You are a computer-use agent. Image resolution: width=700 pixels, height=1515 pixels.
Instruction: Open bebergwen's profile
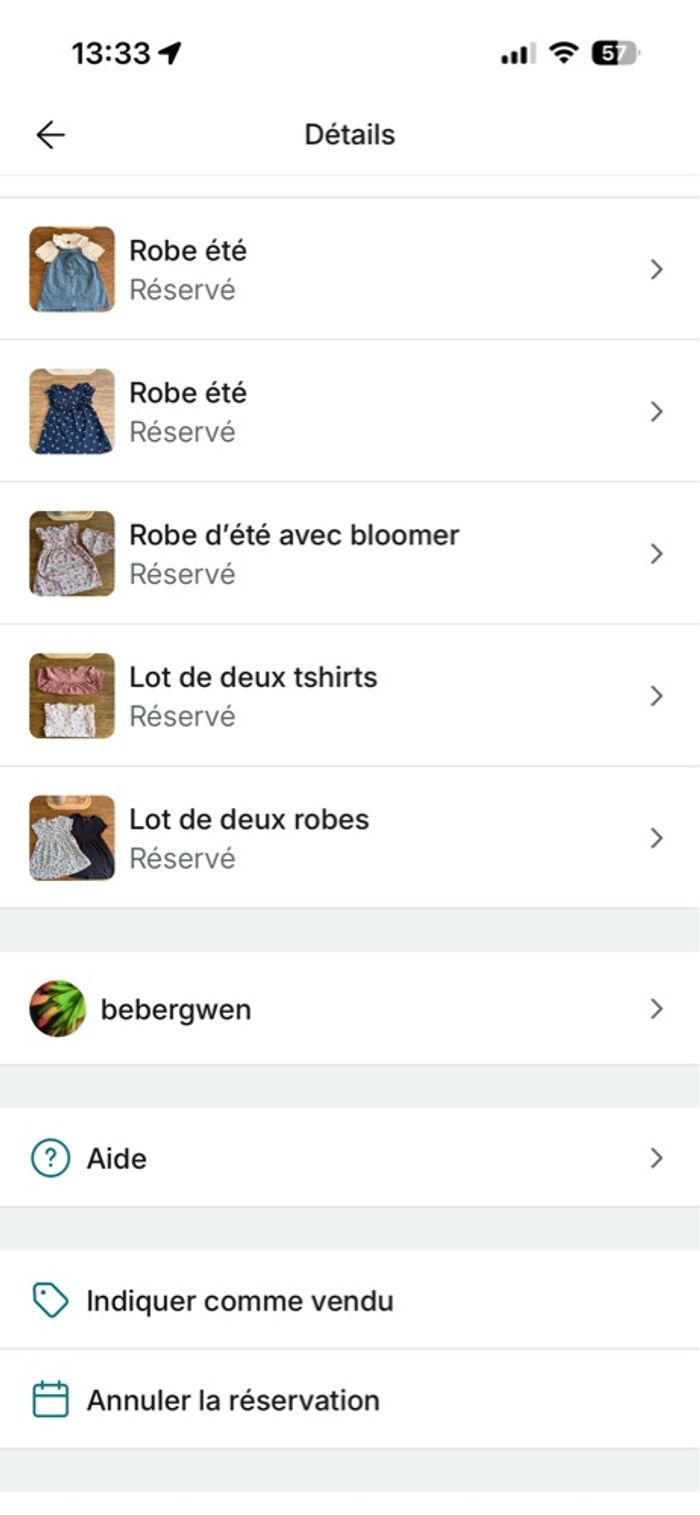tap(349, 1009)
